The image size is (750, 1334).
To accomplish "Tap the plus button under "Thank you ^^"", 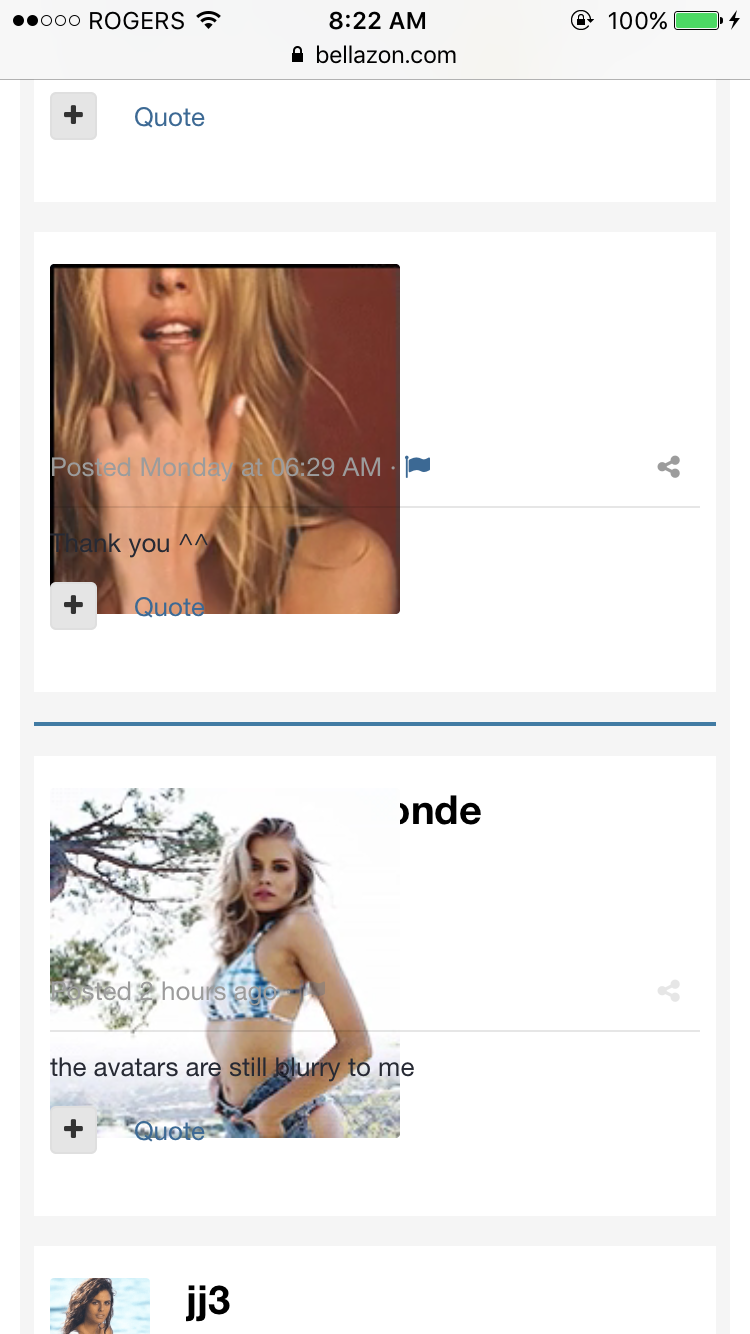I will pyautogui.click(x=73, y=605).
